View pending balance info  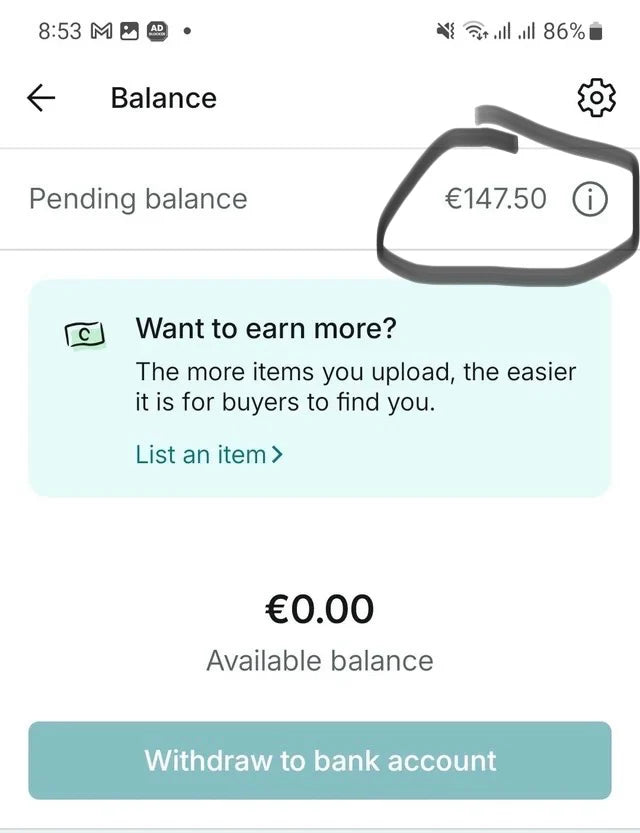(x=589, y=199)
